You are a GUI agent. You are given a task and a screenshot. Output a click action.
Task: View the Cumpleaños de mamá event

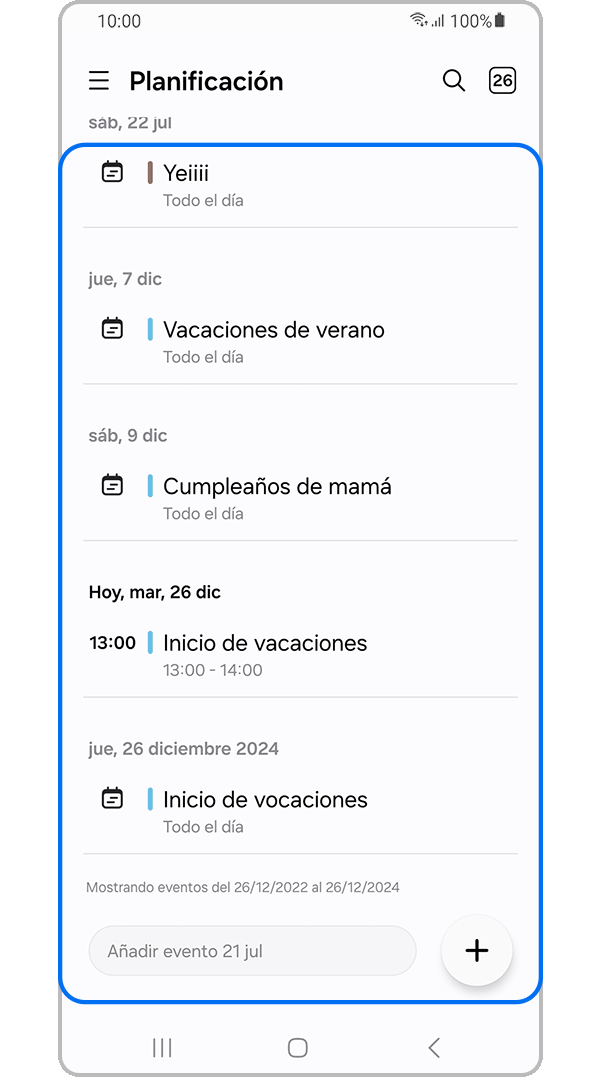(x=300, y=498)
